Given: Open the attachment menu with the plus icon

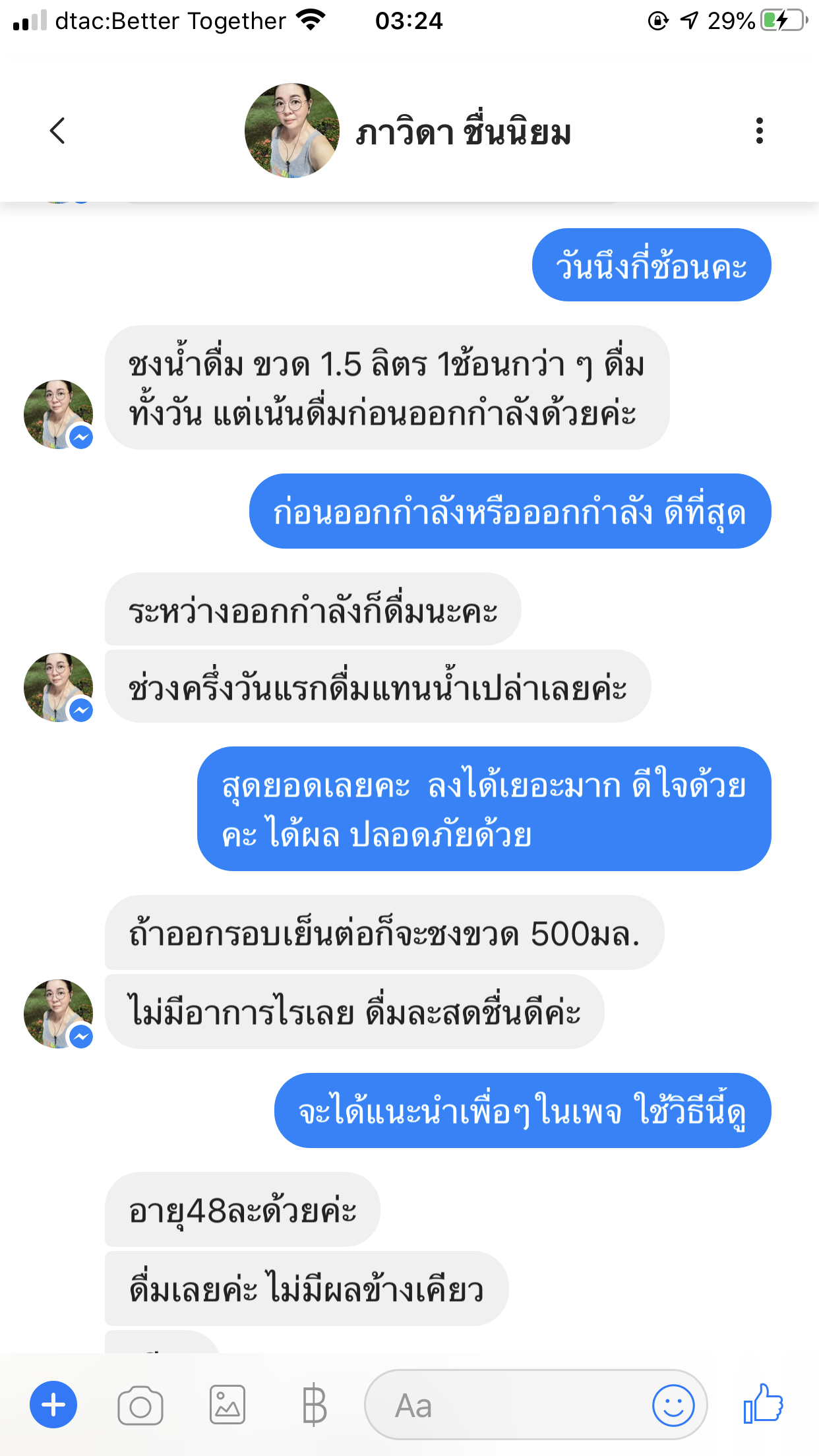Looking at the screenshot, I should click(53, 1405).
